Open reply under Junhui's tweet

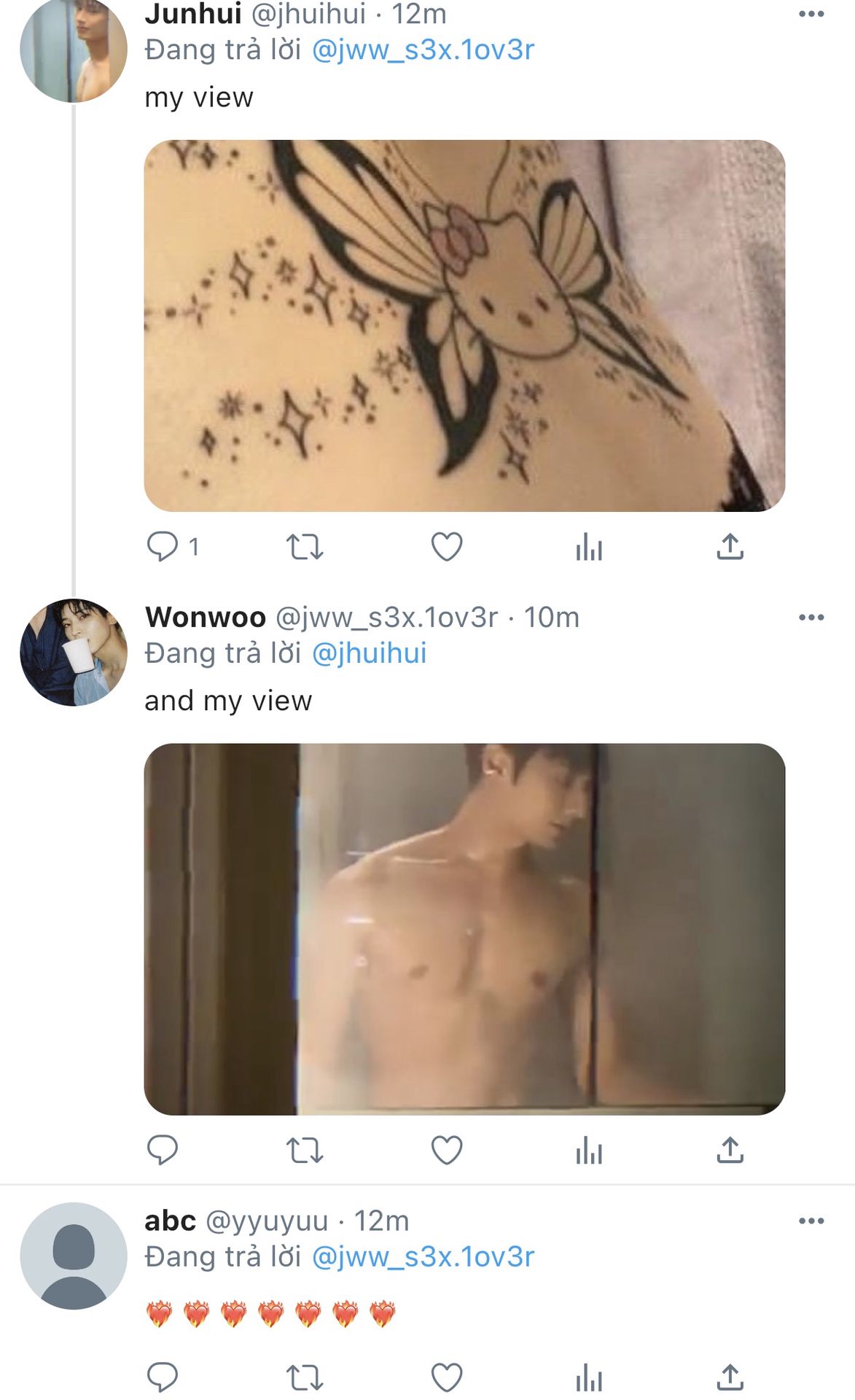[x=163, y=546]
